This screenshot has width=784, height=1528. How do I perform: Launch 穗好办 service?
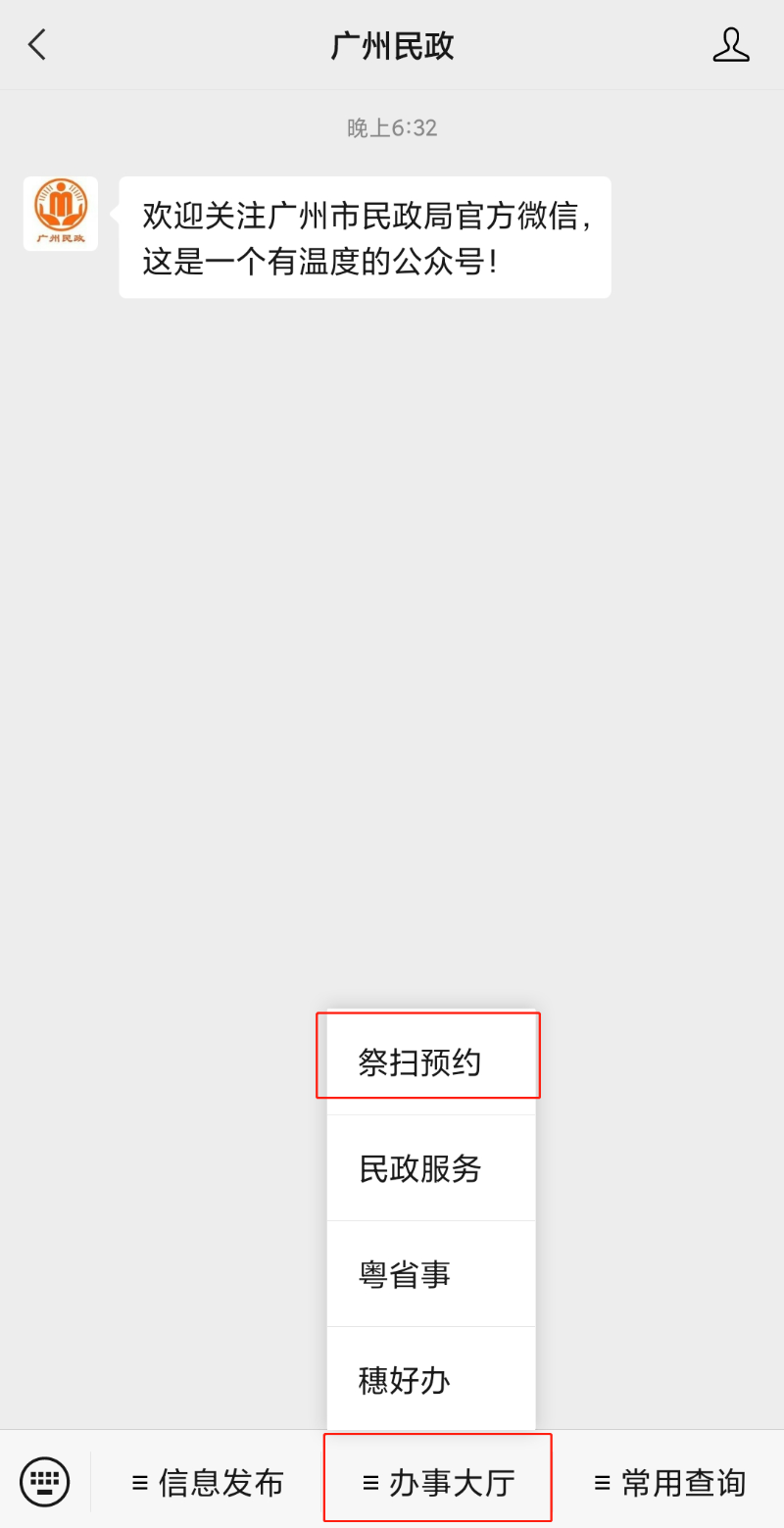pos(430,1380)
